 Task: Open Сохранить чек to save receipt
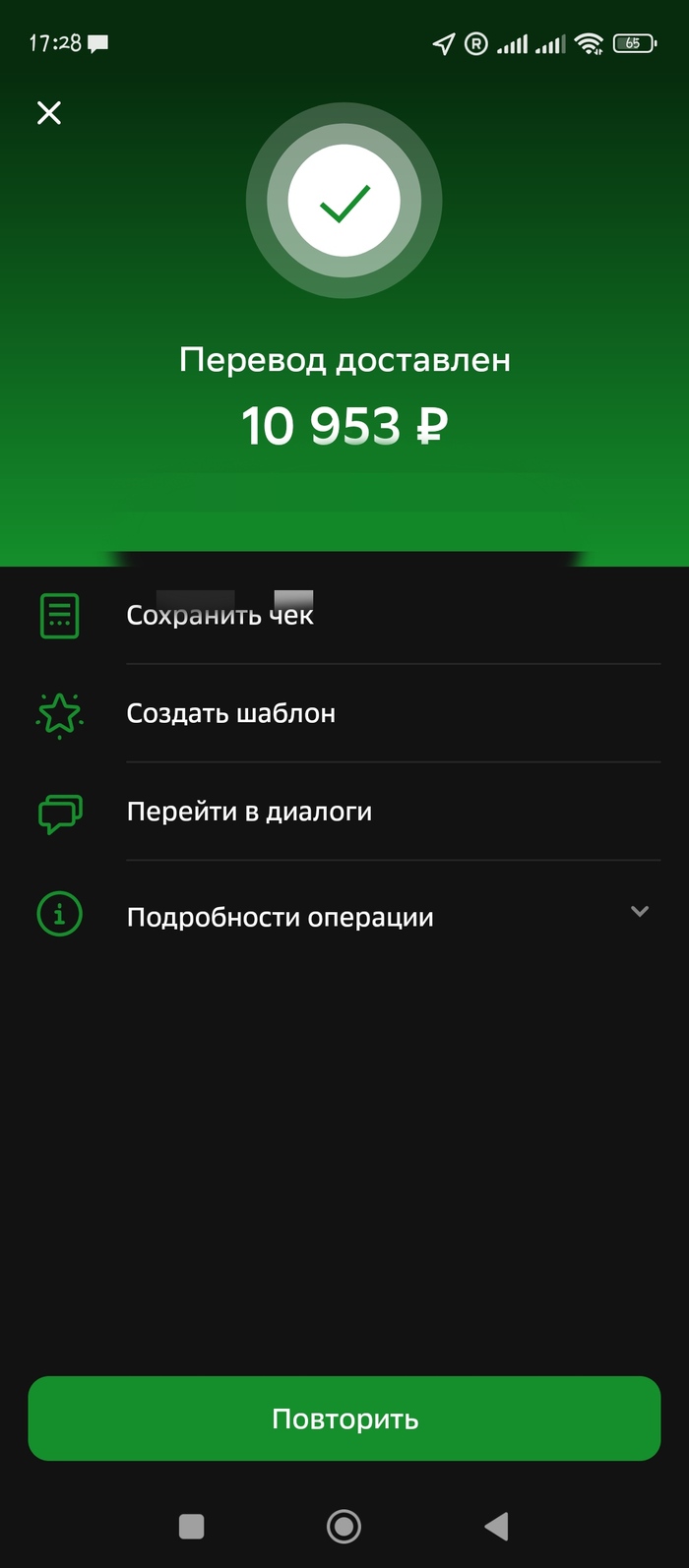[x=220, y=616]
